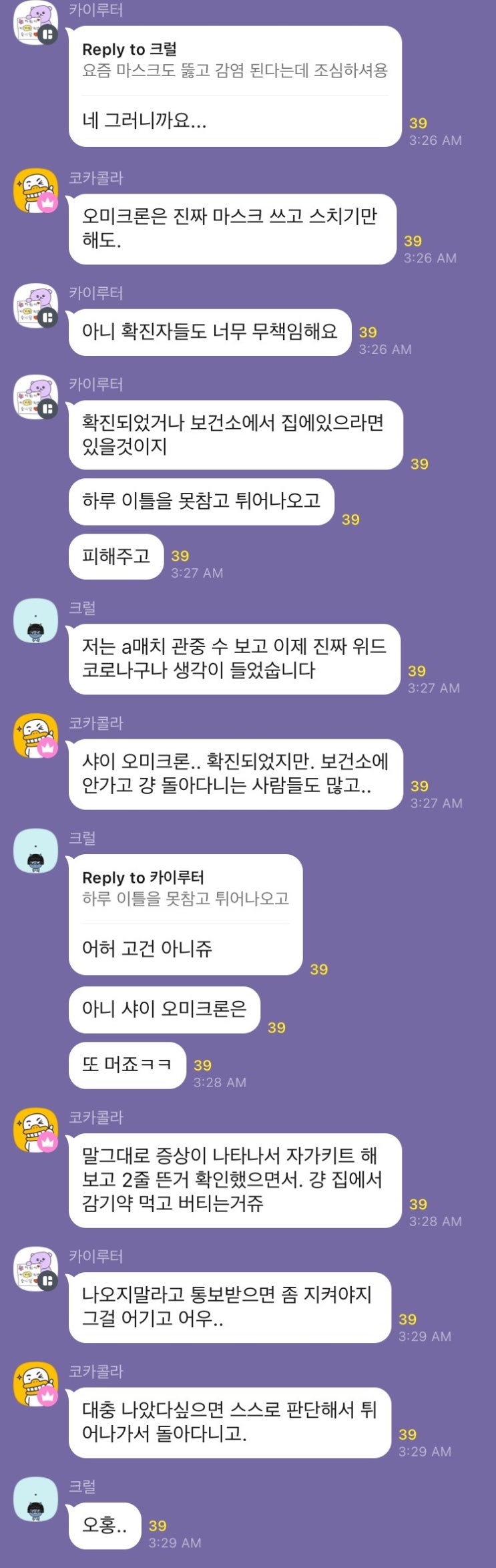This screenshot has width=496, height=1568.
Task: Jump to quoted reply "하루 이틀을 못참고 튀어나오고"
Action: coord(185,898)
